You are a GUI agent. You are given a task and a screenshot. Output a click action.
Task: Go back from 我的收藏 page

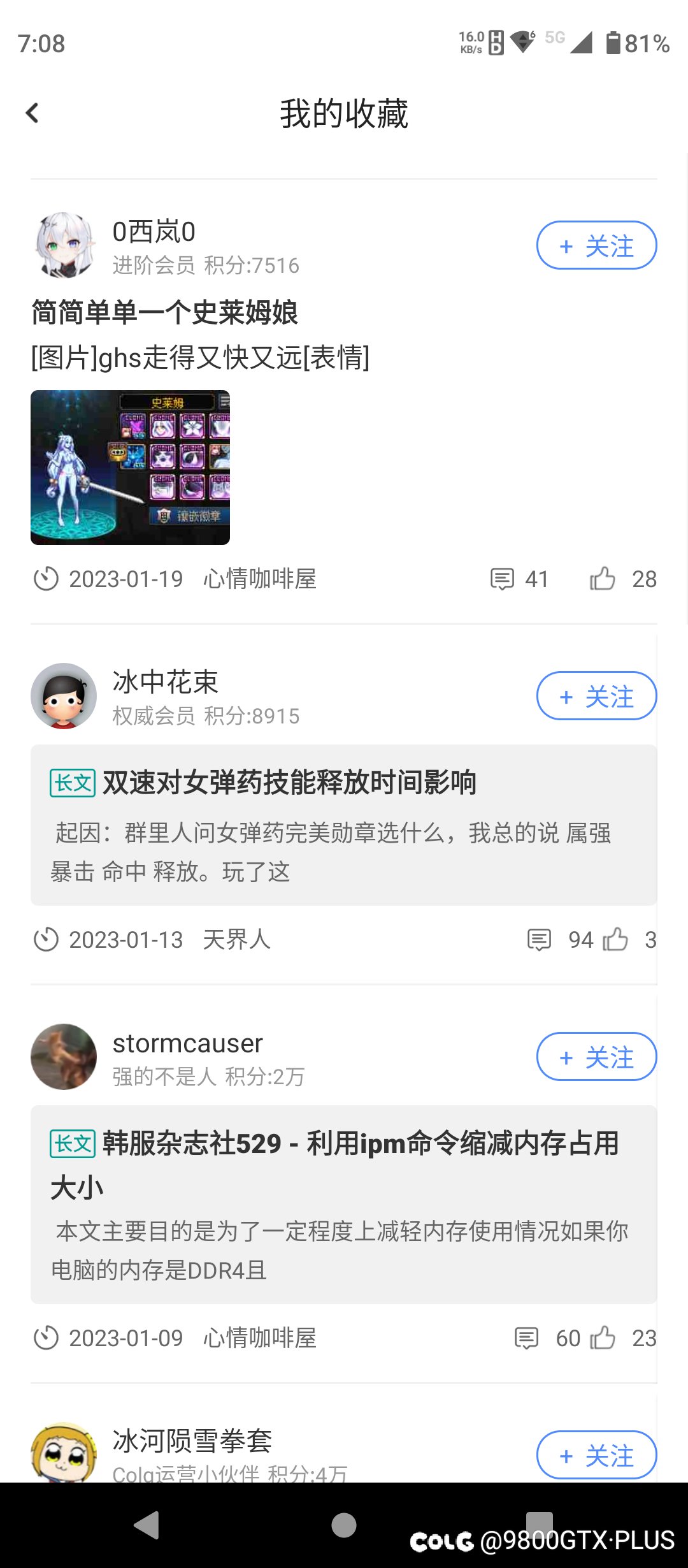[32, 113]
